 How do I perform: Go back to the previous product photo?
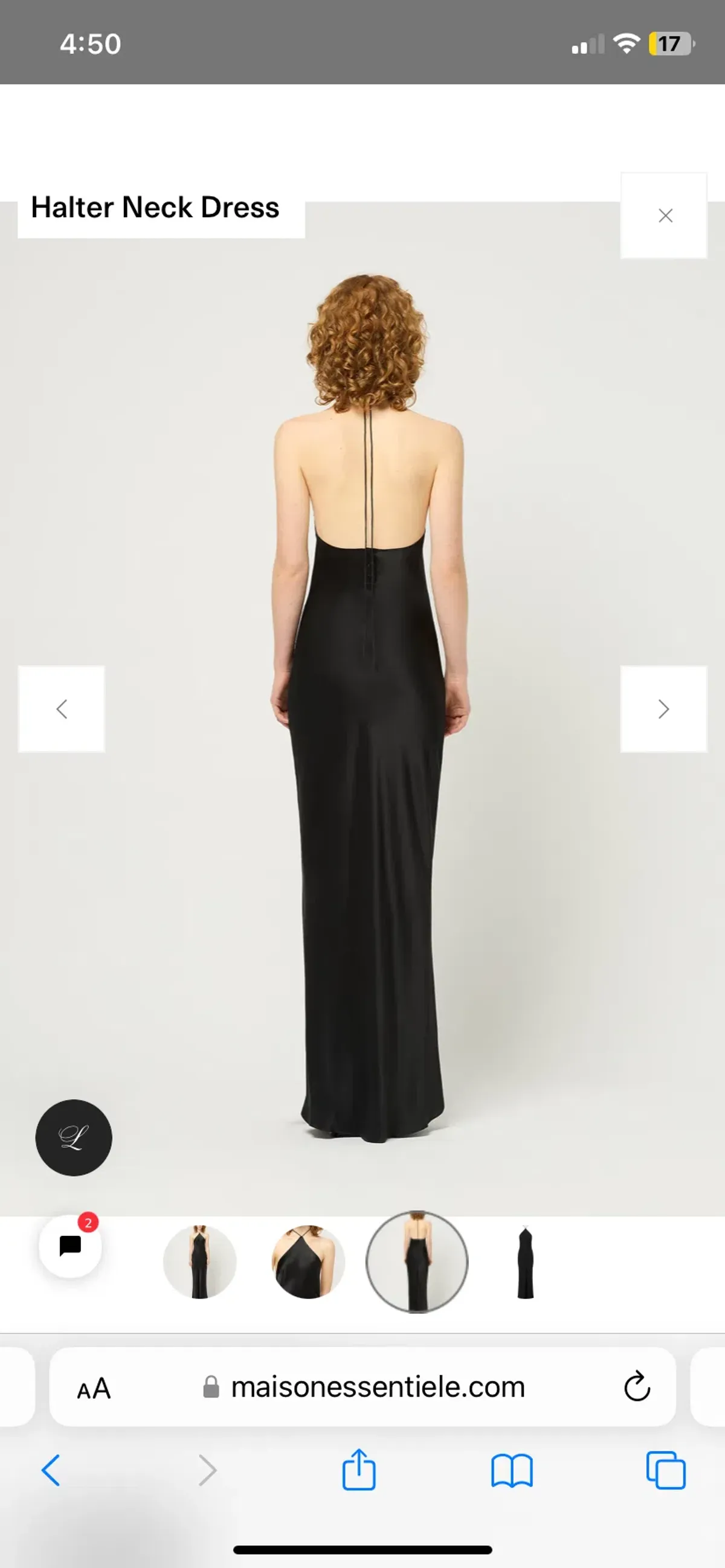point(62,709)
